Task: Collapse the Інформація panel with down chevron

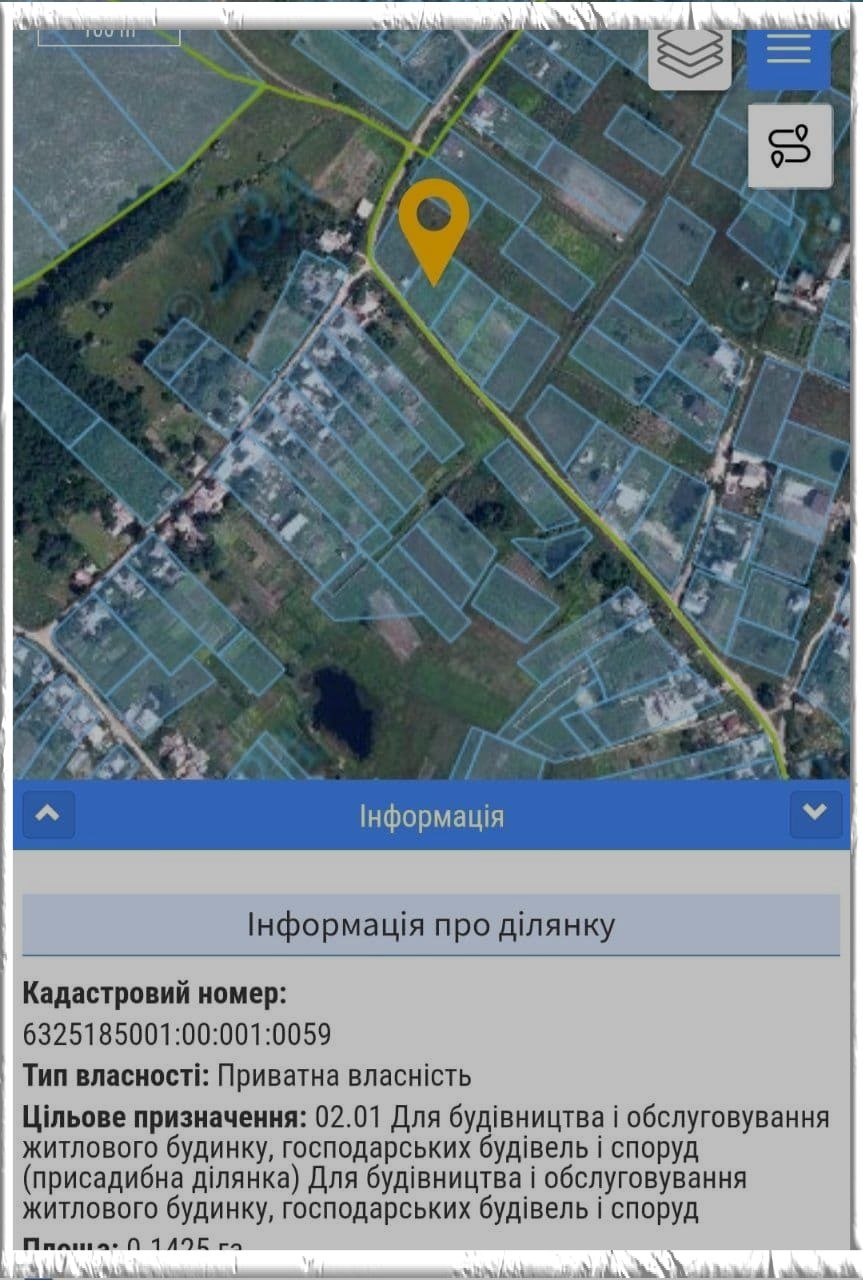Action: tap(815, 814)
